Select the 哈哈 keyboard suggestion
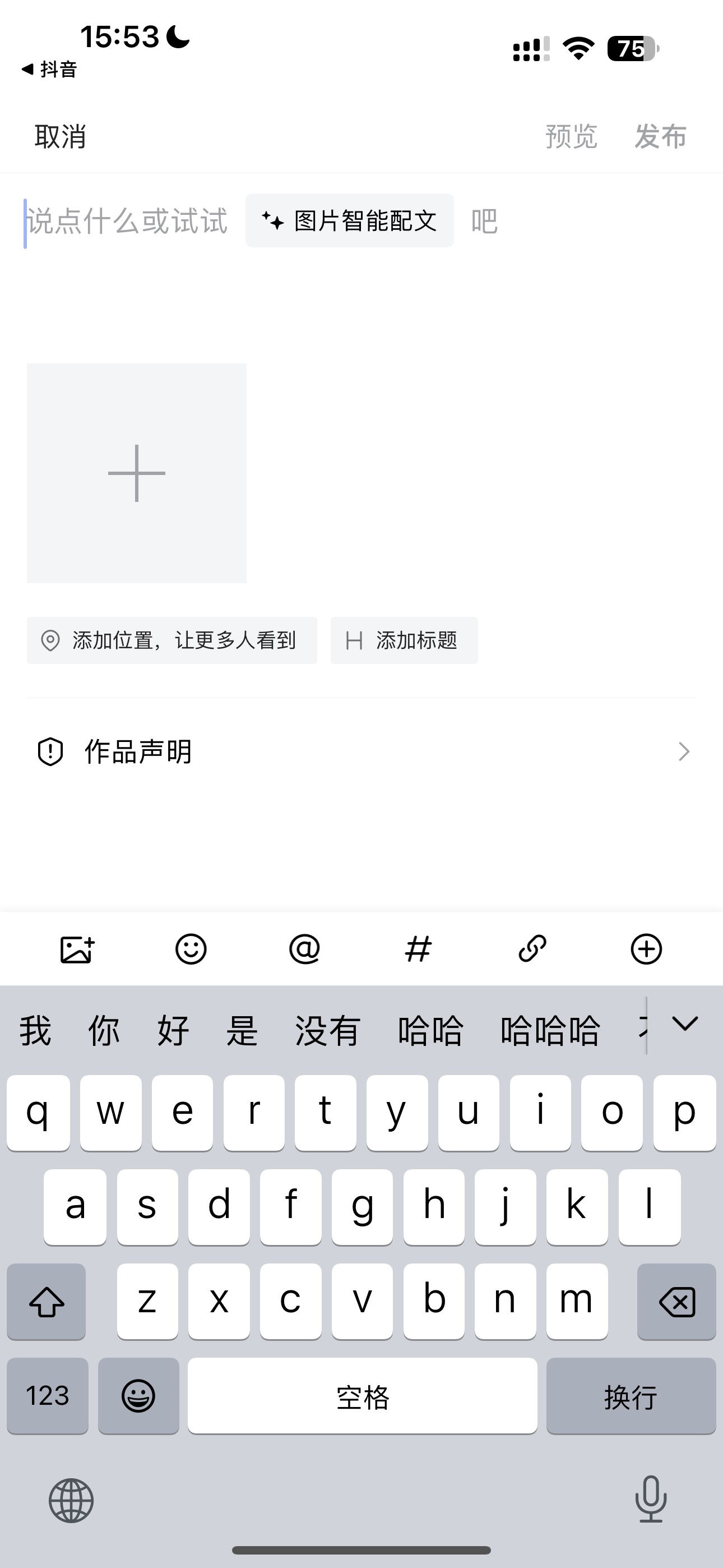The height and width of the screenshot is (1568, 723). pyautogui.click(x=431, y=1031)
